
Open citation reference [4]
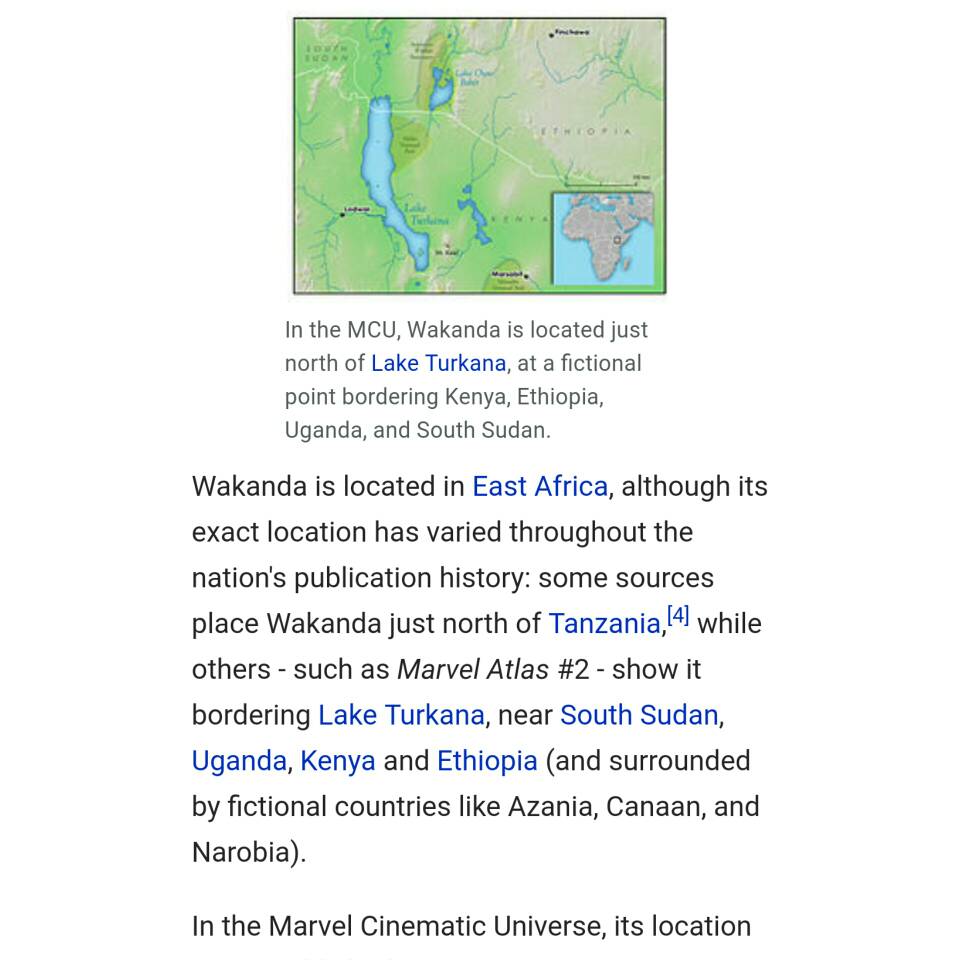click(x=678, y=616)
